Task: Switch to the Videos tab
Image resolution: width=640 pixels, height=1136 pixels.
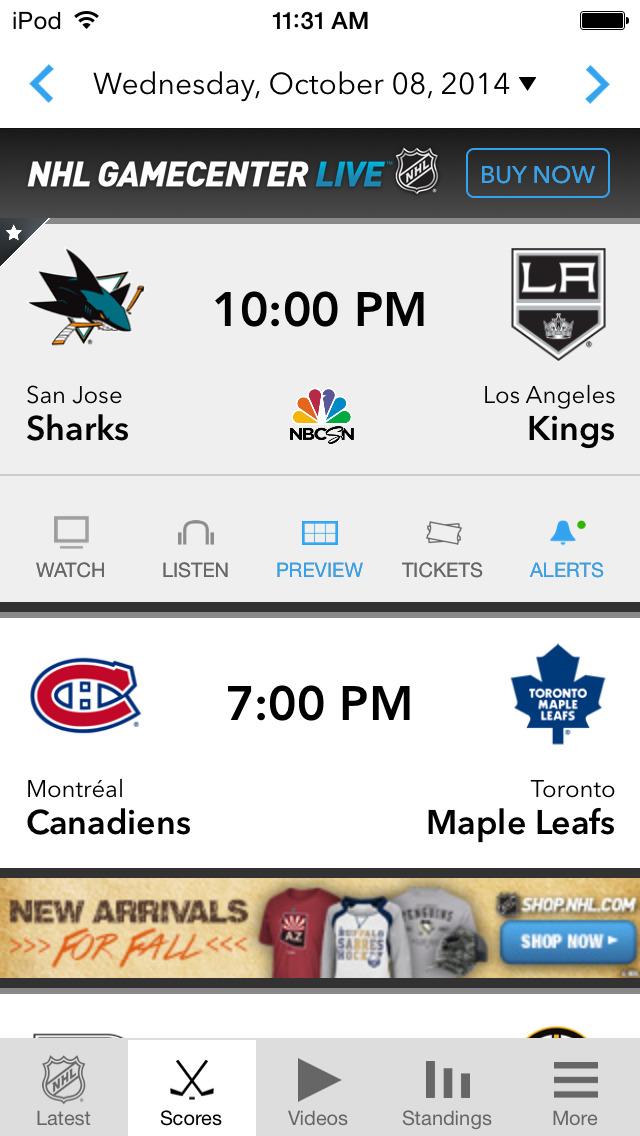Action: pos(318,1090)
